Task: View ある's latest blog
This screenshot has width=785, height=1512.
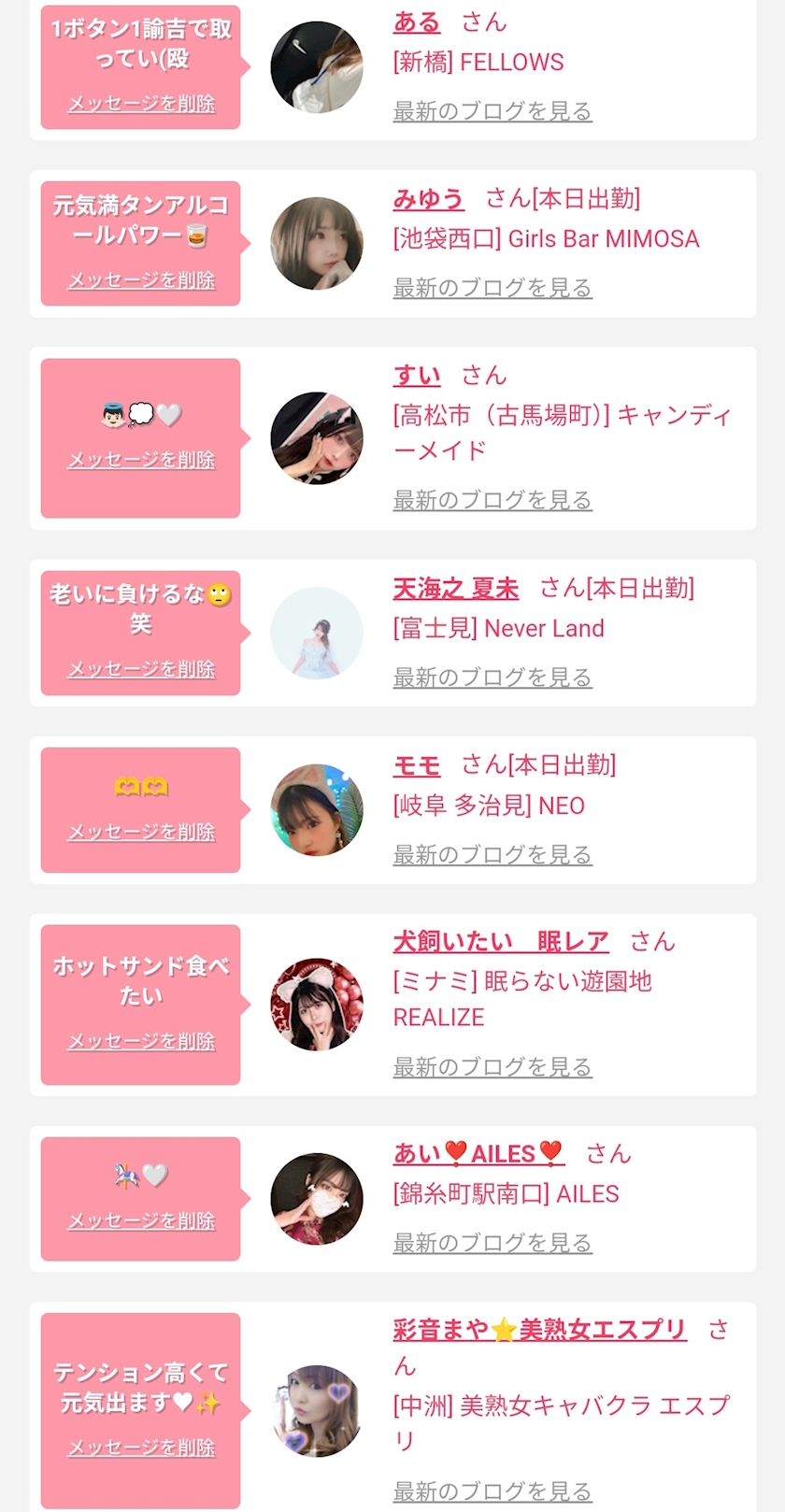Action: (x=492, y=111)
